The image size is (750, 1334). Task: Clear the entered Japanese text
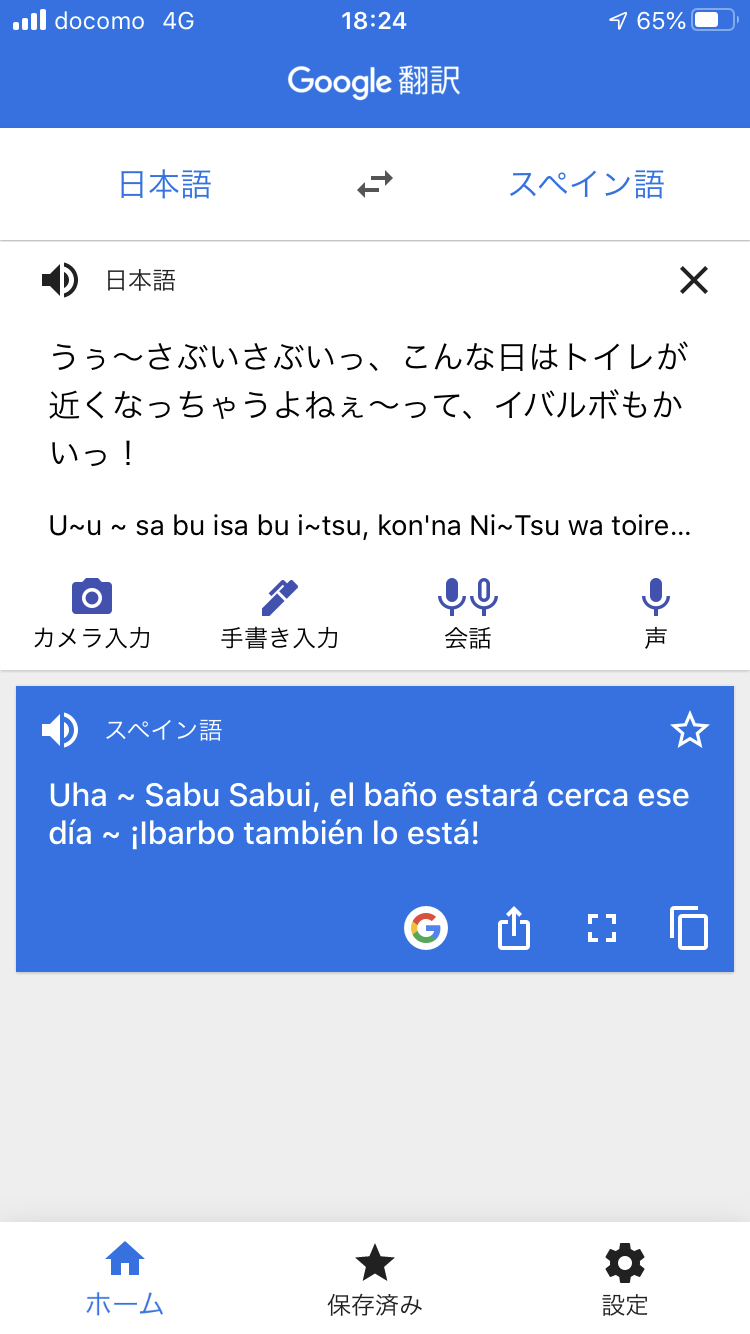point(693,281)
